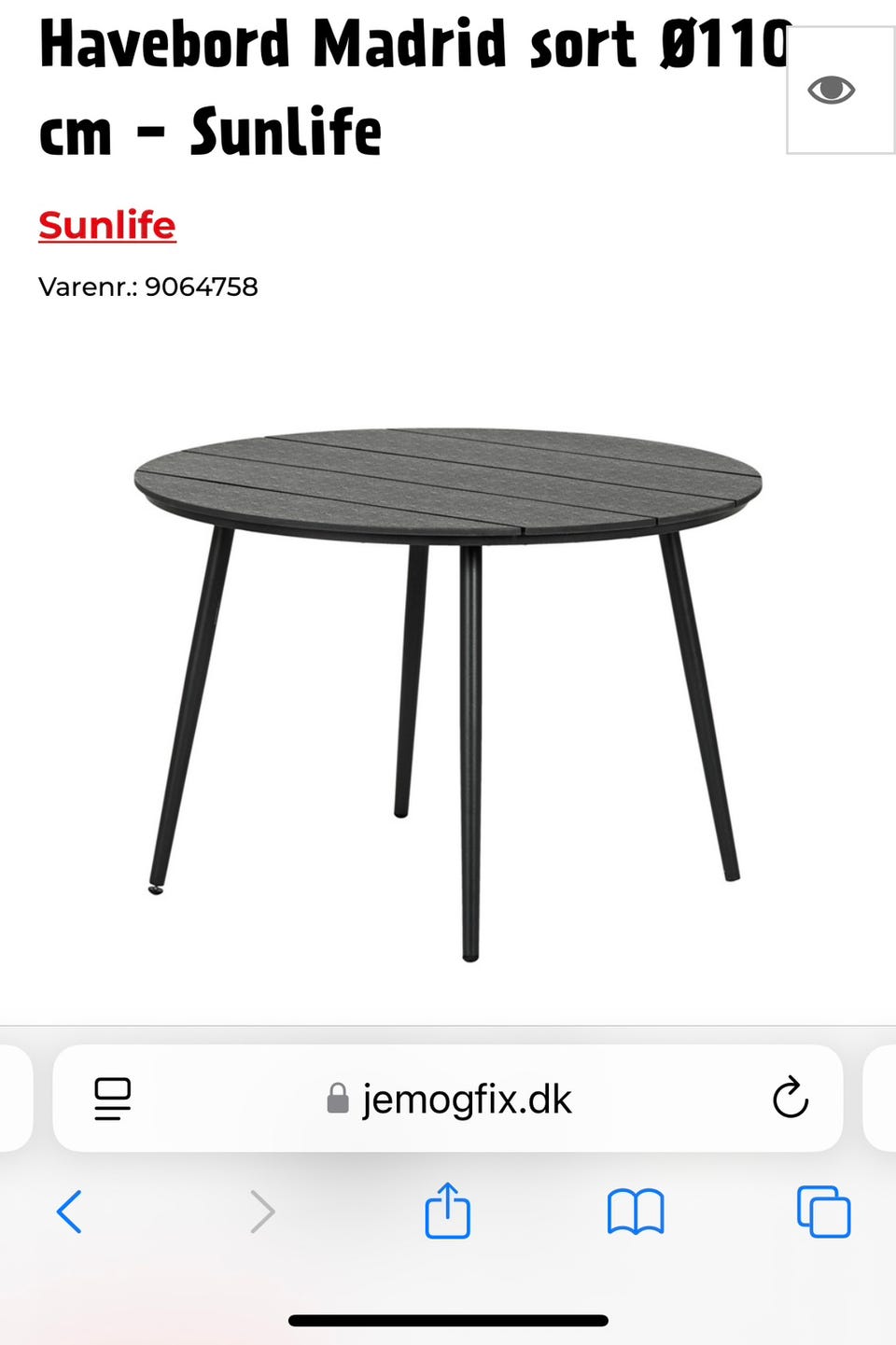Show all open tabs
Screen dimensions: 896x1345
tap(823, 1212)
